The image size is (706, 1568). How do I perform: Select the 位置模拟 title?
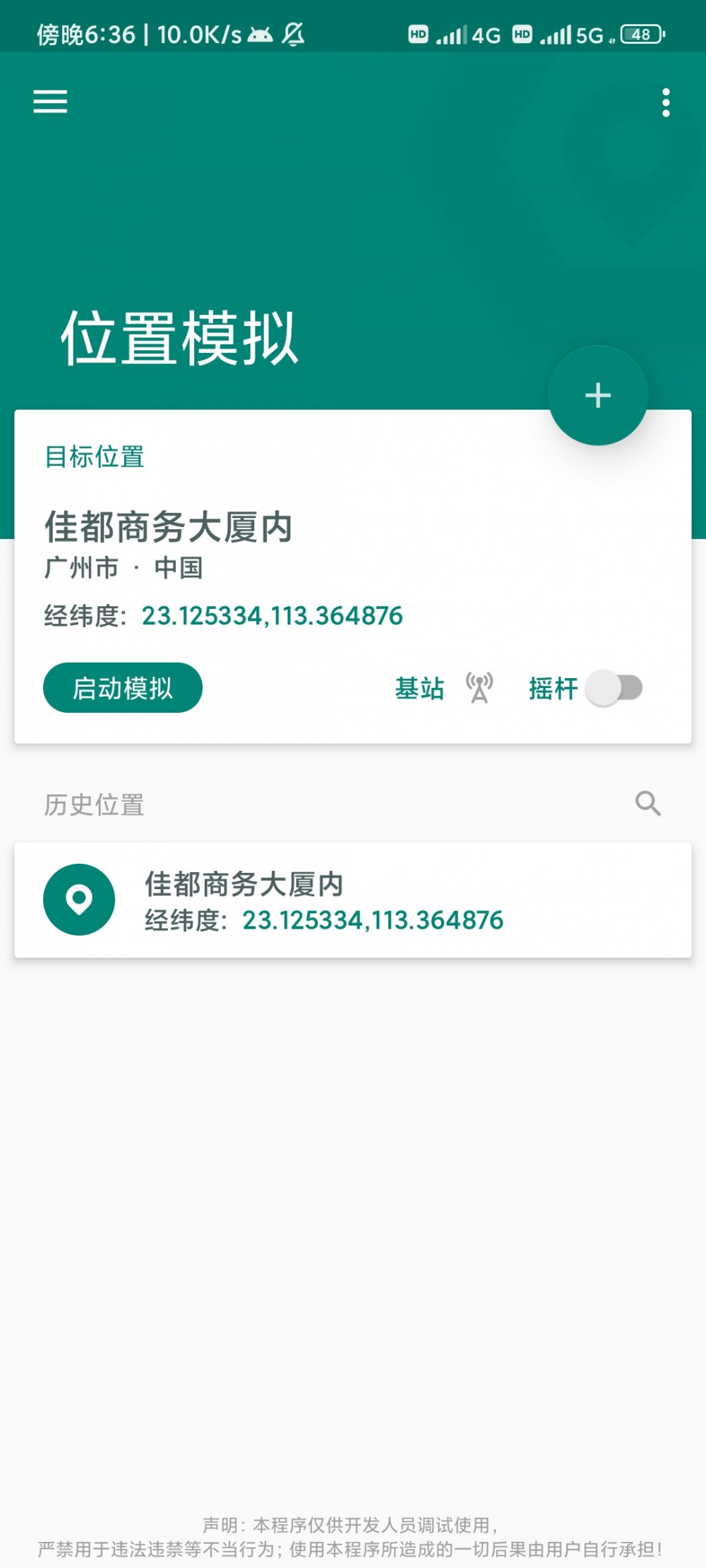(x=179, y=337)
